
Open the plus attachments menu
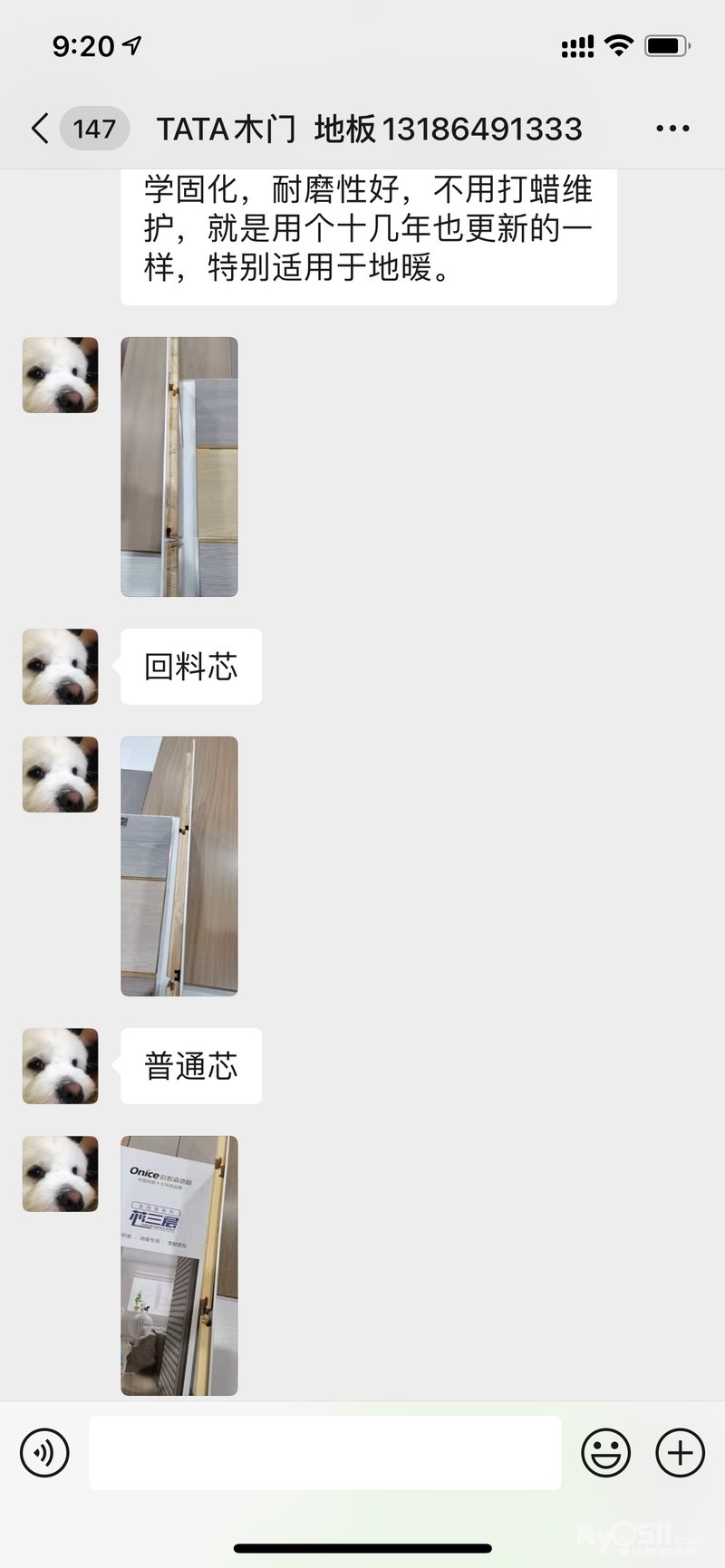[680, 1453]
